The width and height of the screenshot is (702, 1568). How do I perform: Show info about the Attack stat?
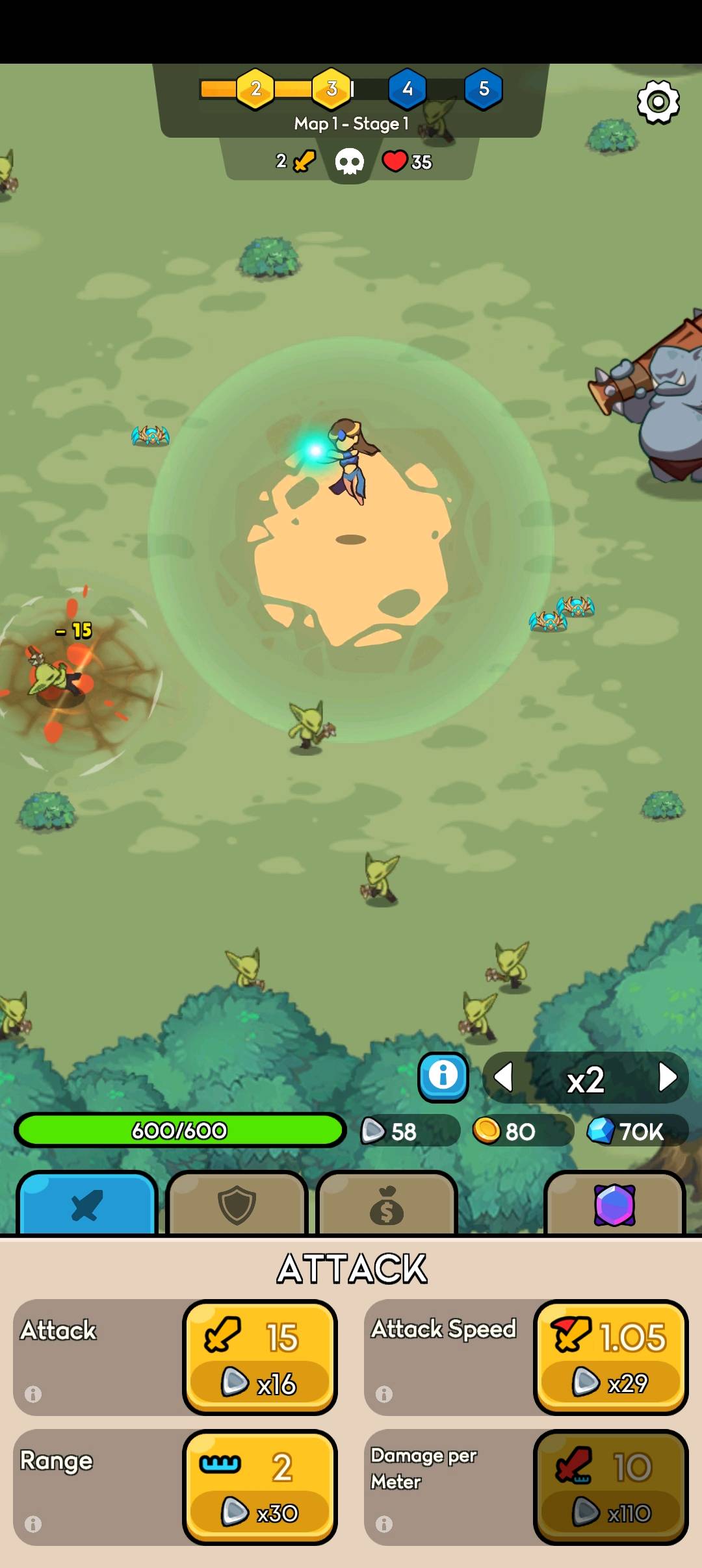33,1394
